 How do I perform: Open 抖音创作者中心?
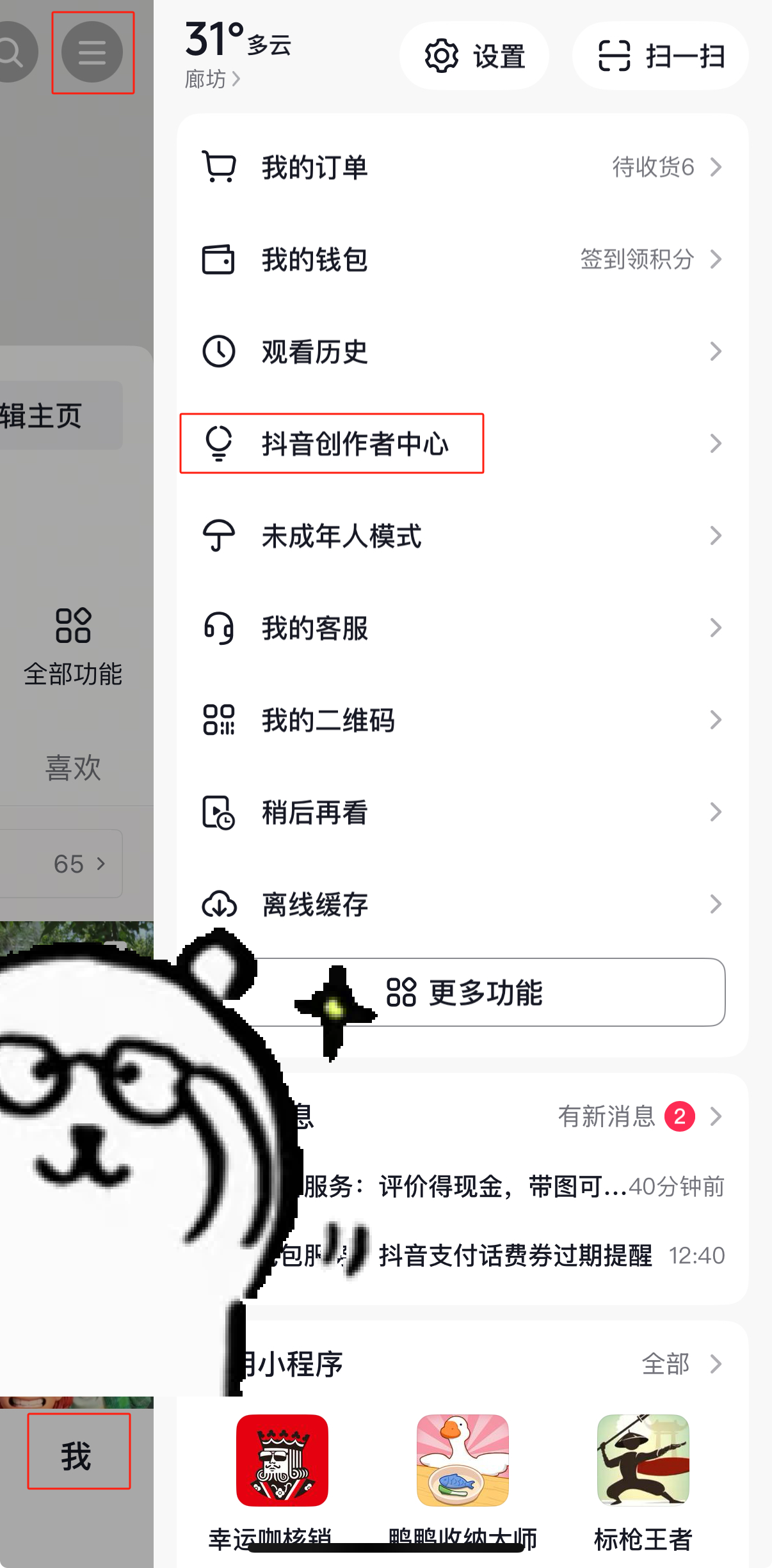pyautogui.click(x=462, y=444)
